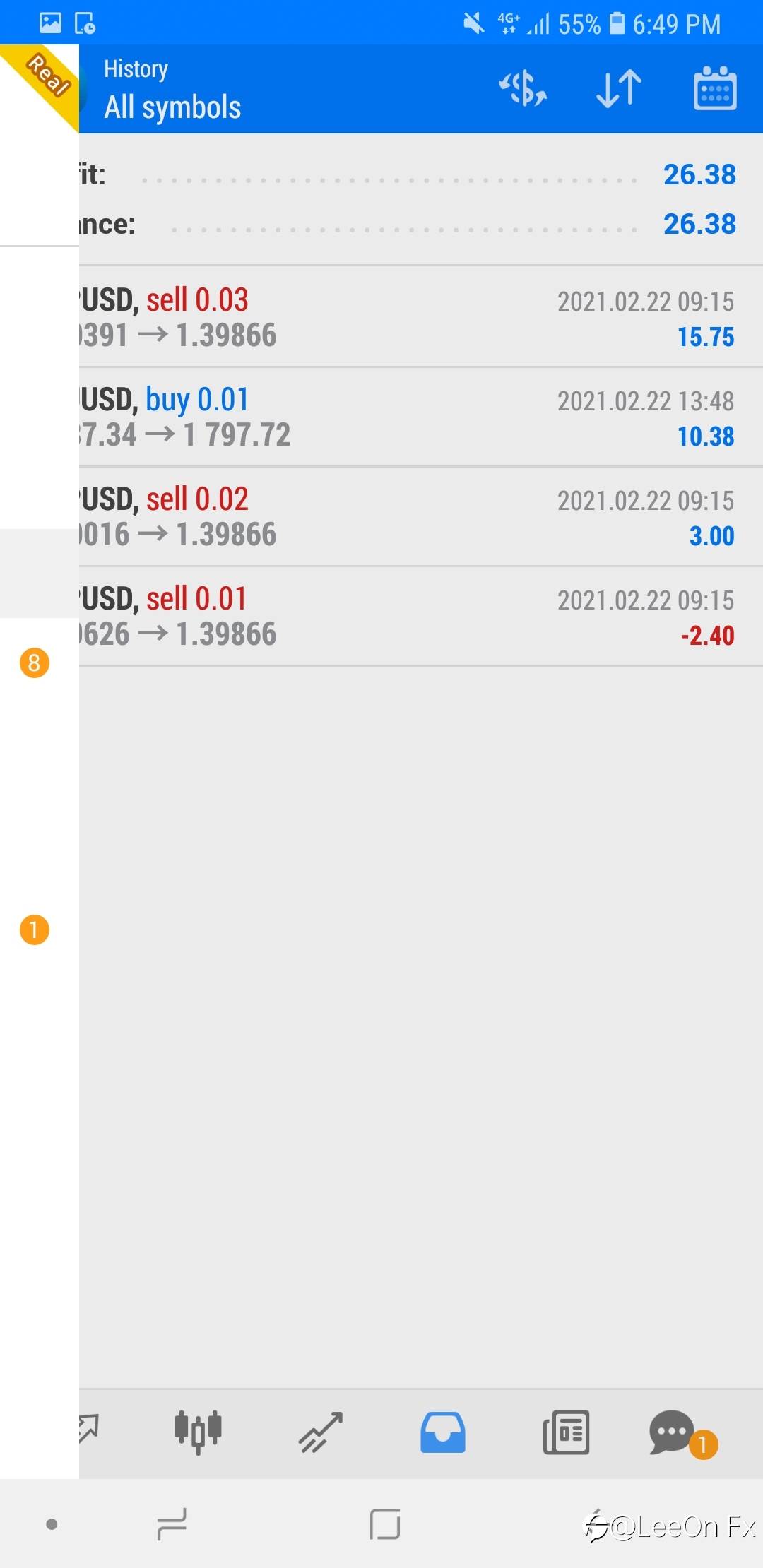Screen dimensions: 763x1568
Task: Open the sell 0.02 trade with 3.00 profit
Action: coord(421,516)
